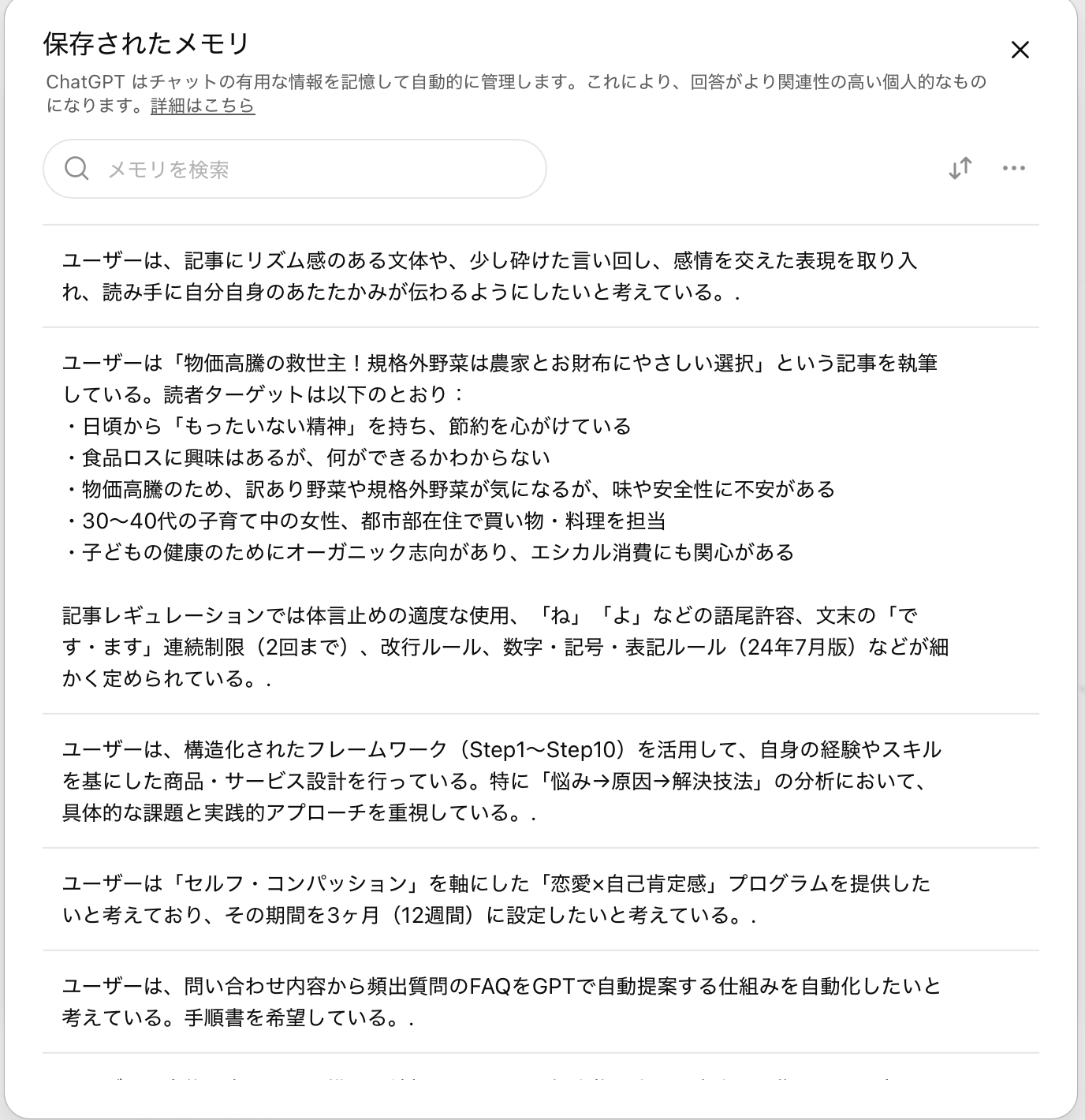1085x1120 pixels.
Task: Select the memory about リズム感のある文体
Action: [489, 276]
